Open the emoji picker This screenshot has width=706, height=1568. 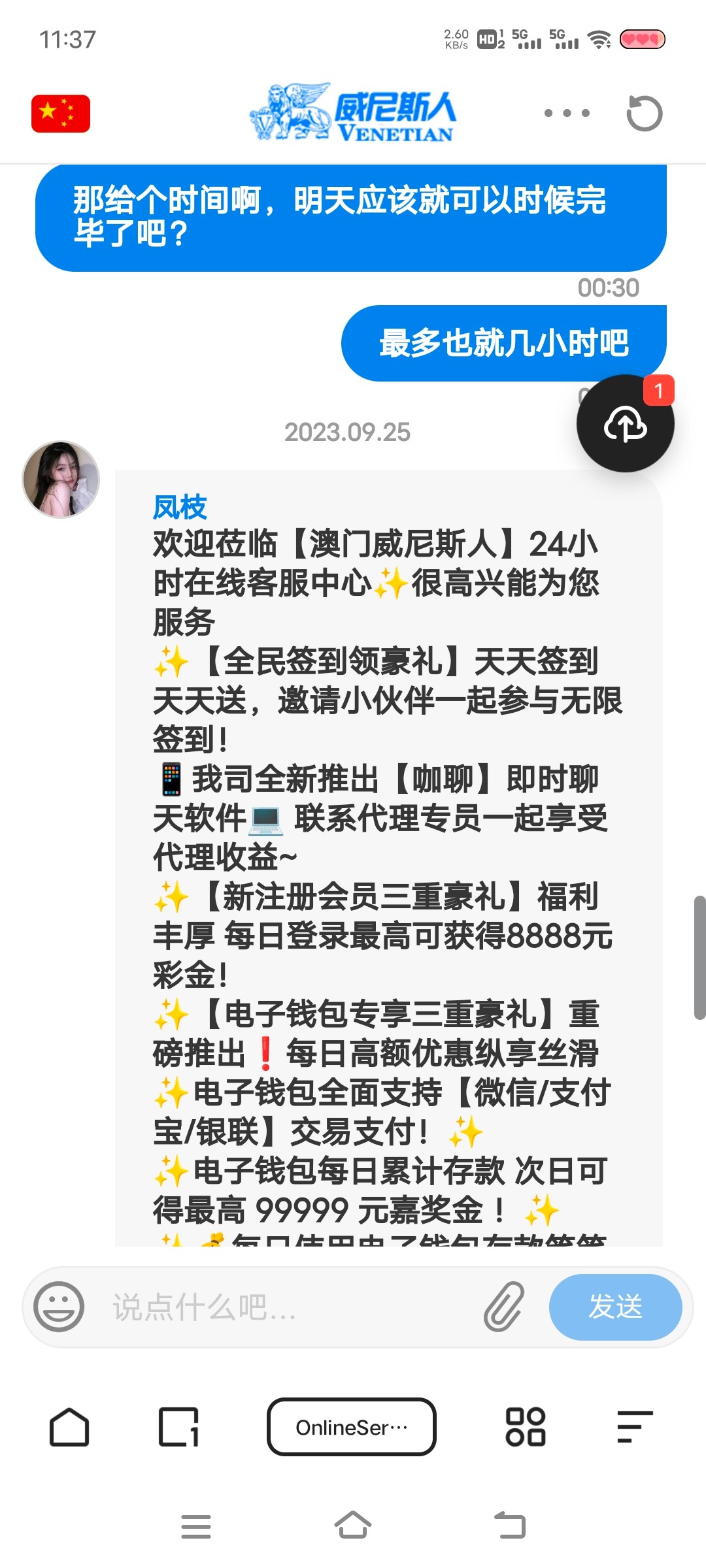point(59,1307)
